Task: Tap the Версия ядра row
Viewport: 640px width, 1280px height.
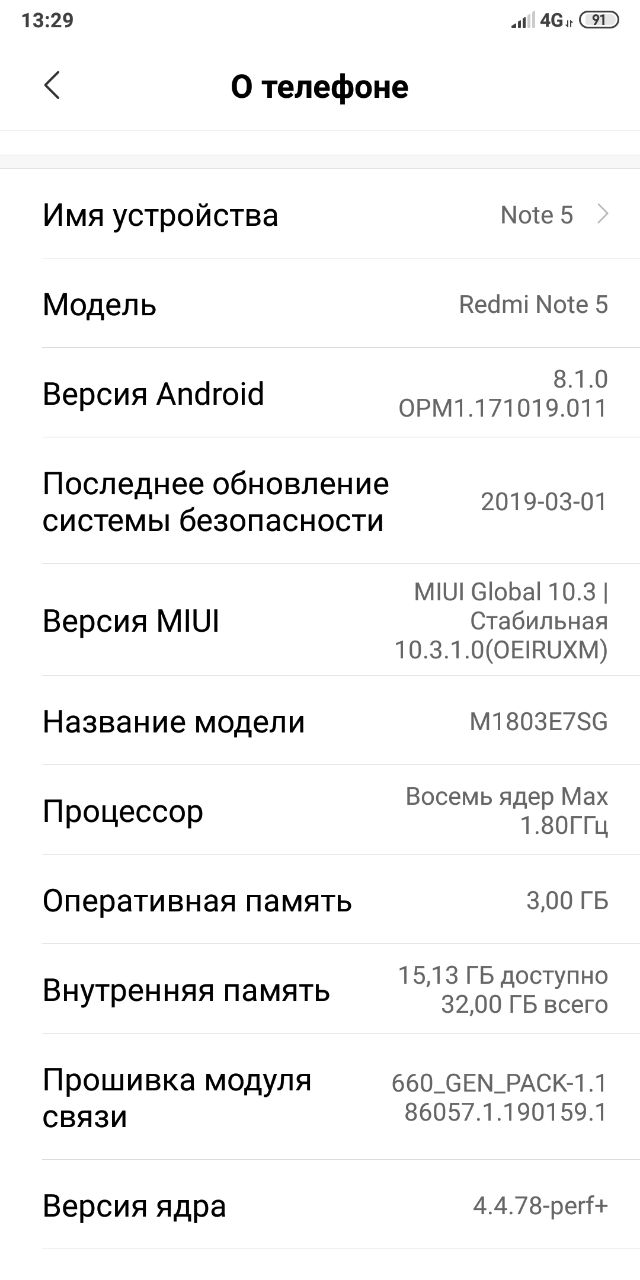Action: (x=320, y=1205)
